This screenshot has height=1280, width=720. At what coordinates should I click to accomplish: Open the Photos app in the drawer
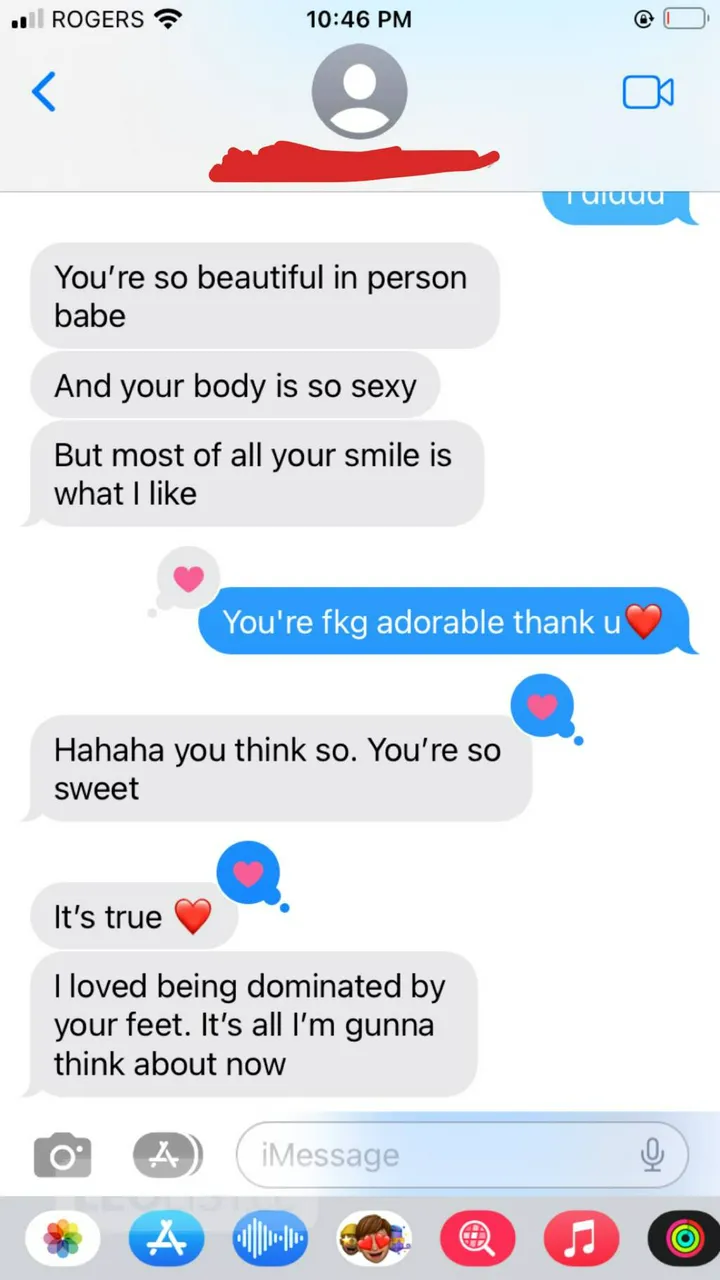[x=63, y=1240]
